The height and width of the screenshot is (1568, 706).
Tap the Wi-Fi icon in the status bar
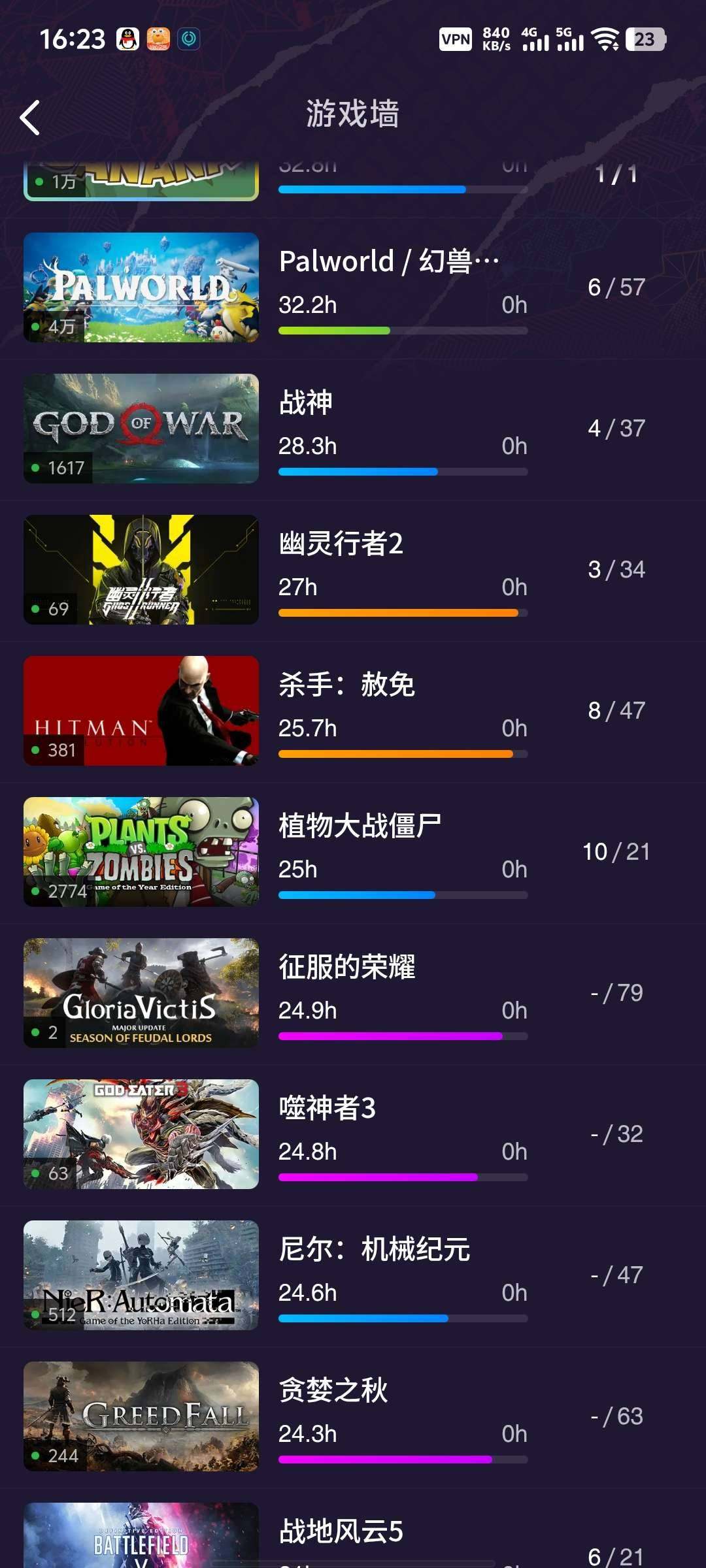[x=608, y=40]
